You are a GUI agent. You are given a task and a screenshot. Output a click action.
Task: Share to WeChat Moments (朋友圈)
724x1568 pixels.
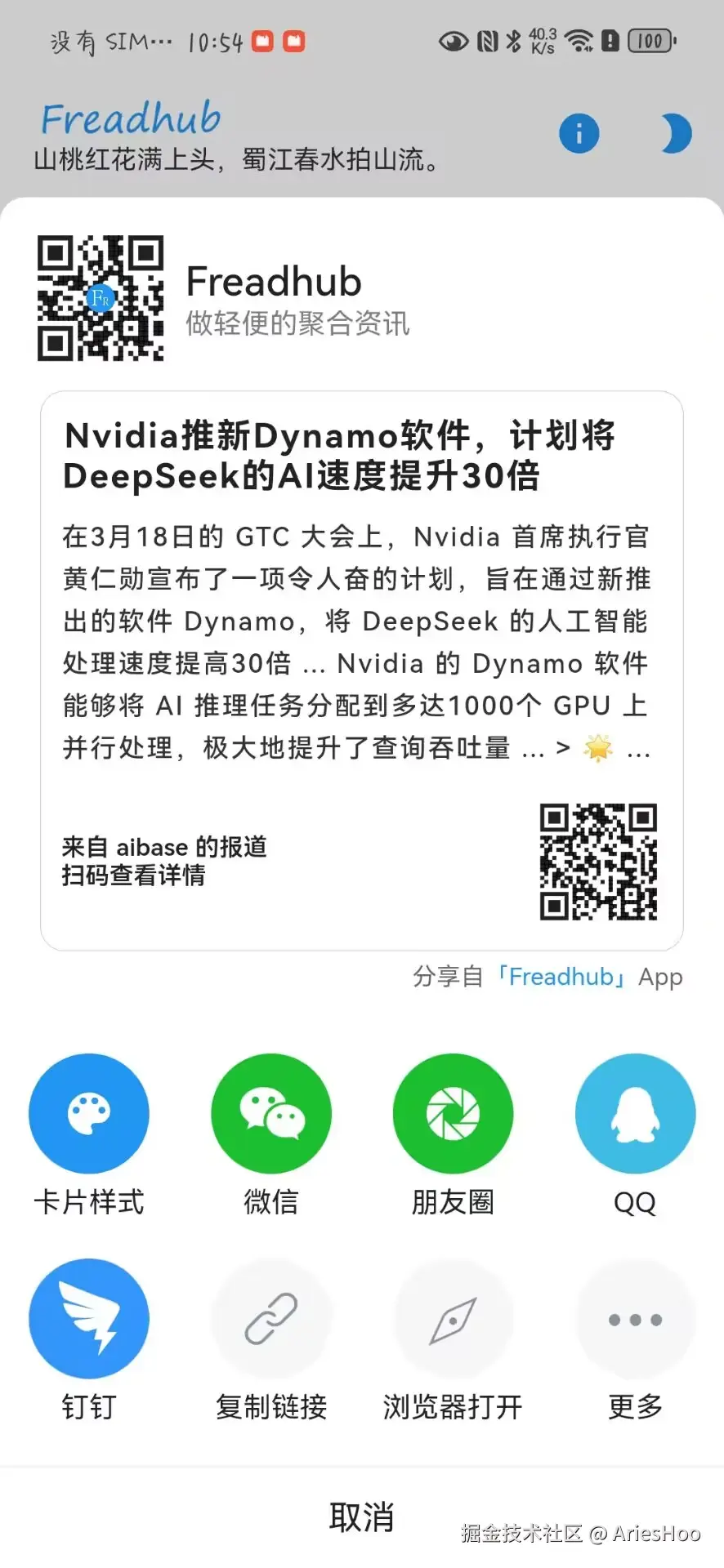(453, 1113)
